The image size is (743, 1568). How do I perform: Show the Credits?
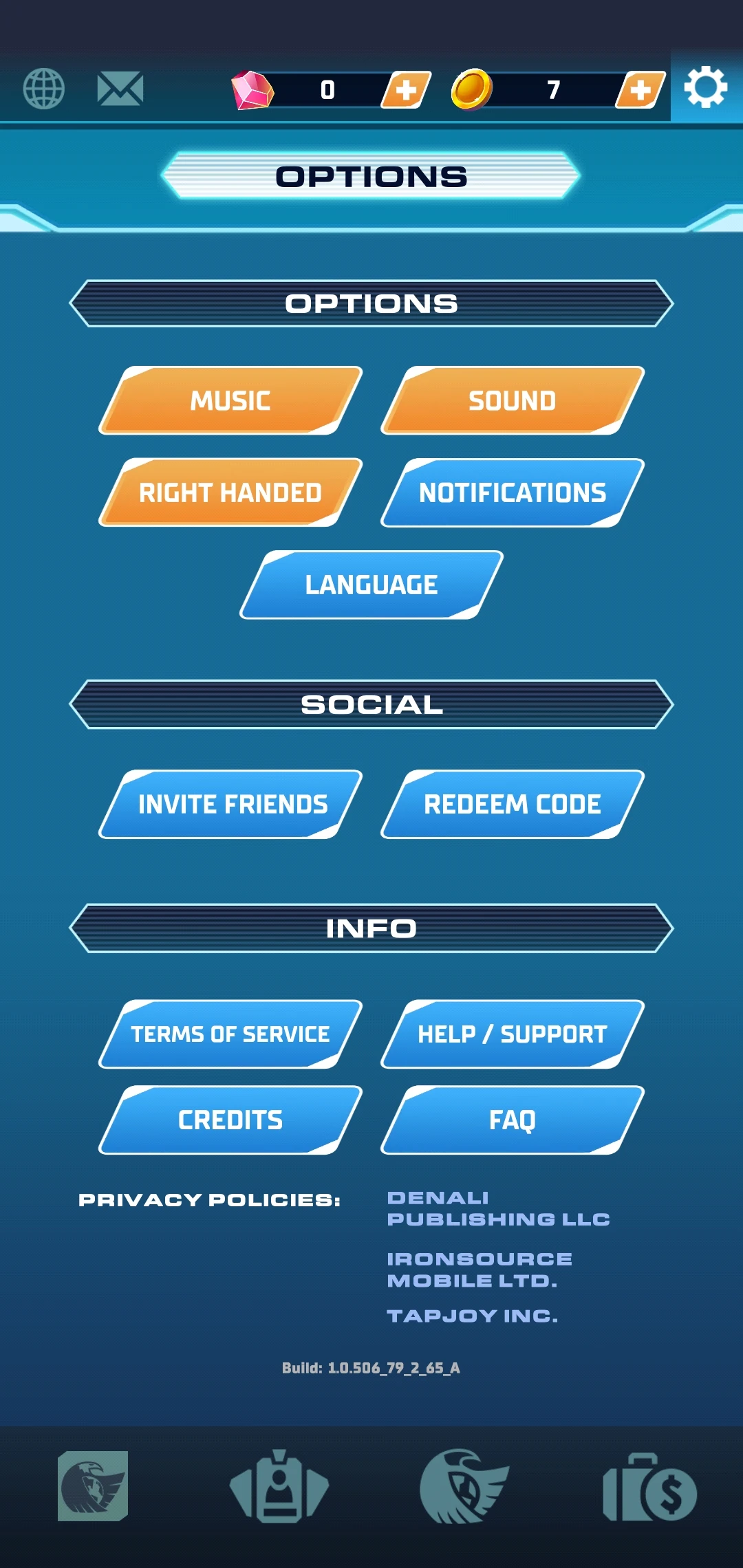click(230, 1120)
